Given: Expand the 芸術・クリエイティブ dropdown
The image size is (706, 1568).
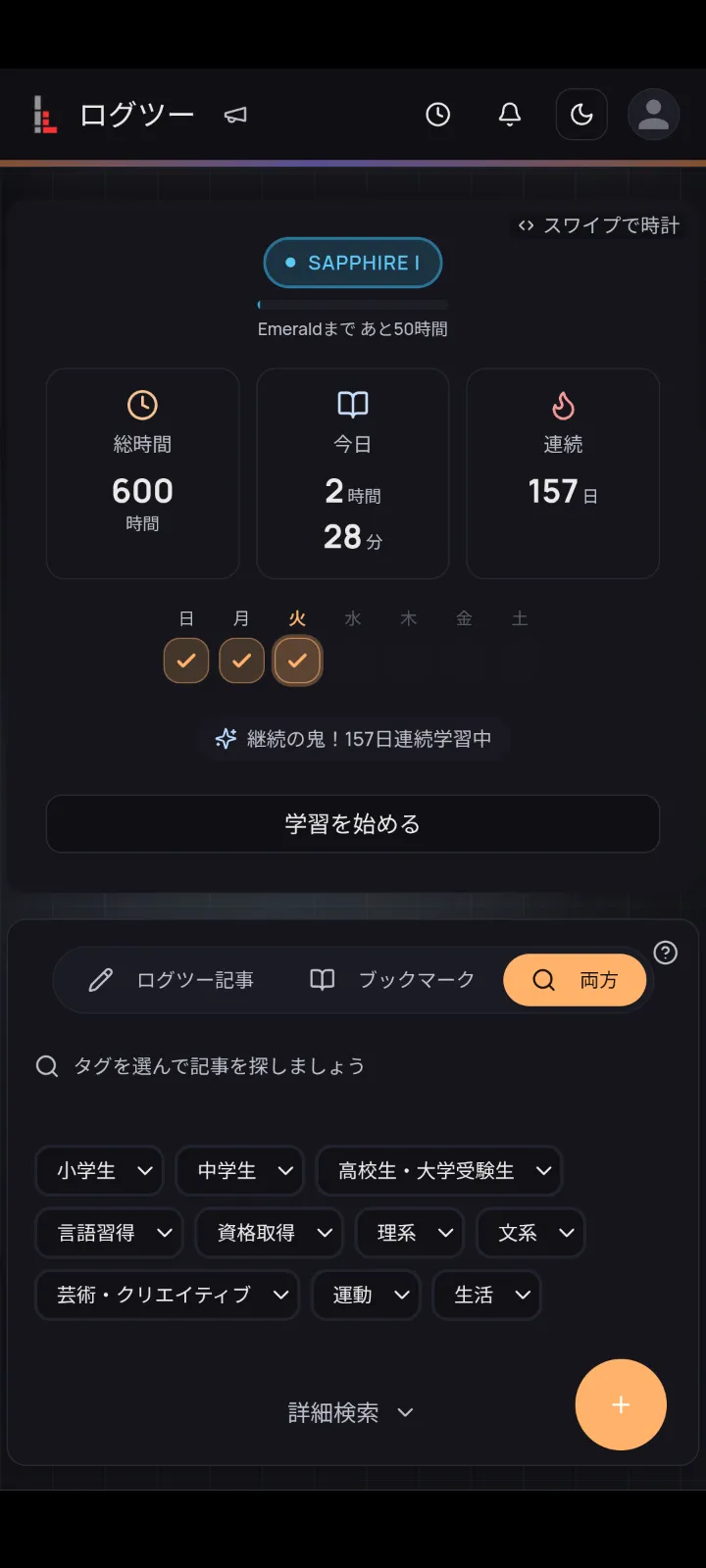Looking at the screenshot, I should pos(167,1295).
